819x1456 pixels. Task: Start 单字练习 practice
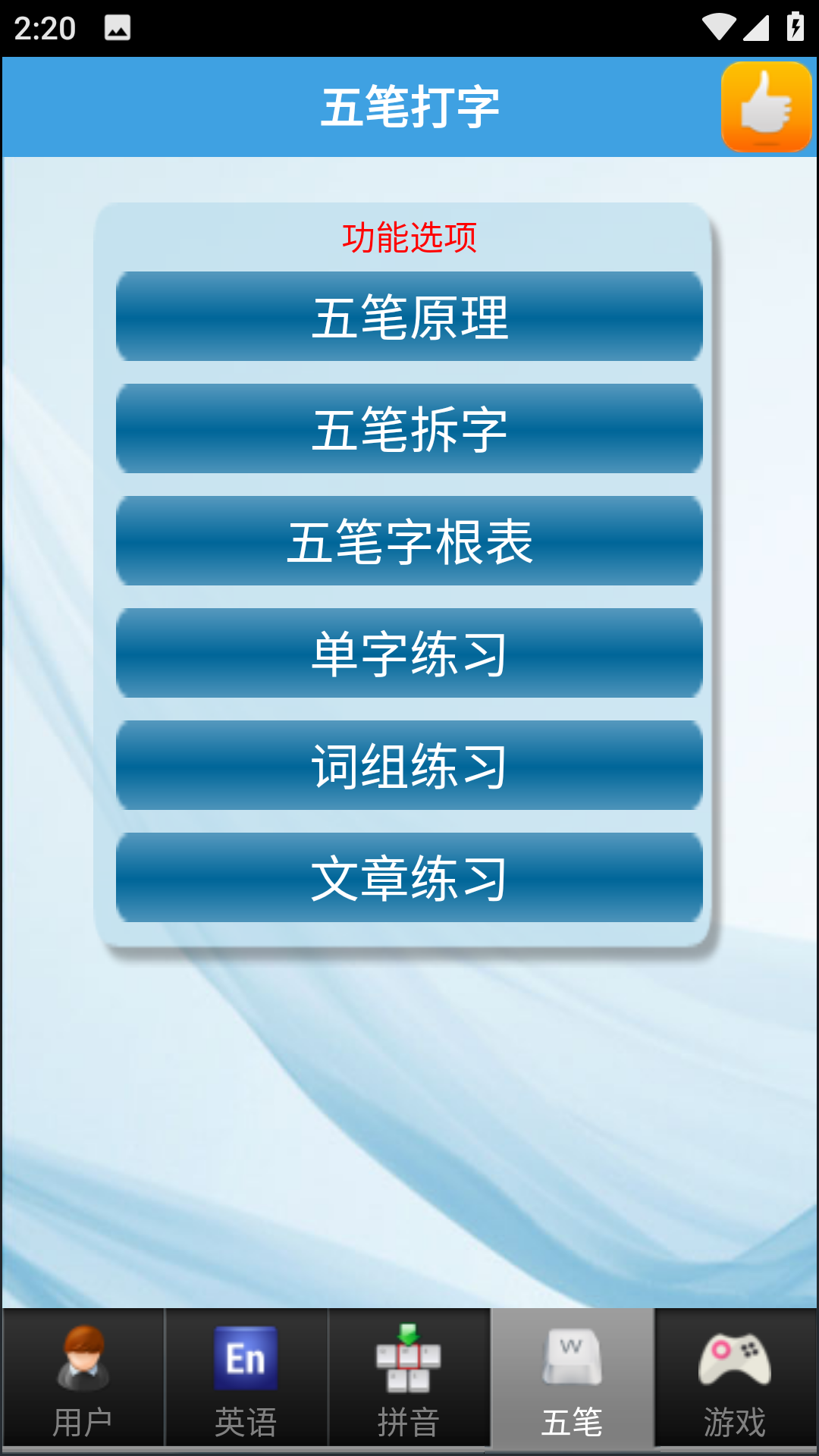coord(409,652)
